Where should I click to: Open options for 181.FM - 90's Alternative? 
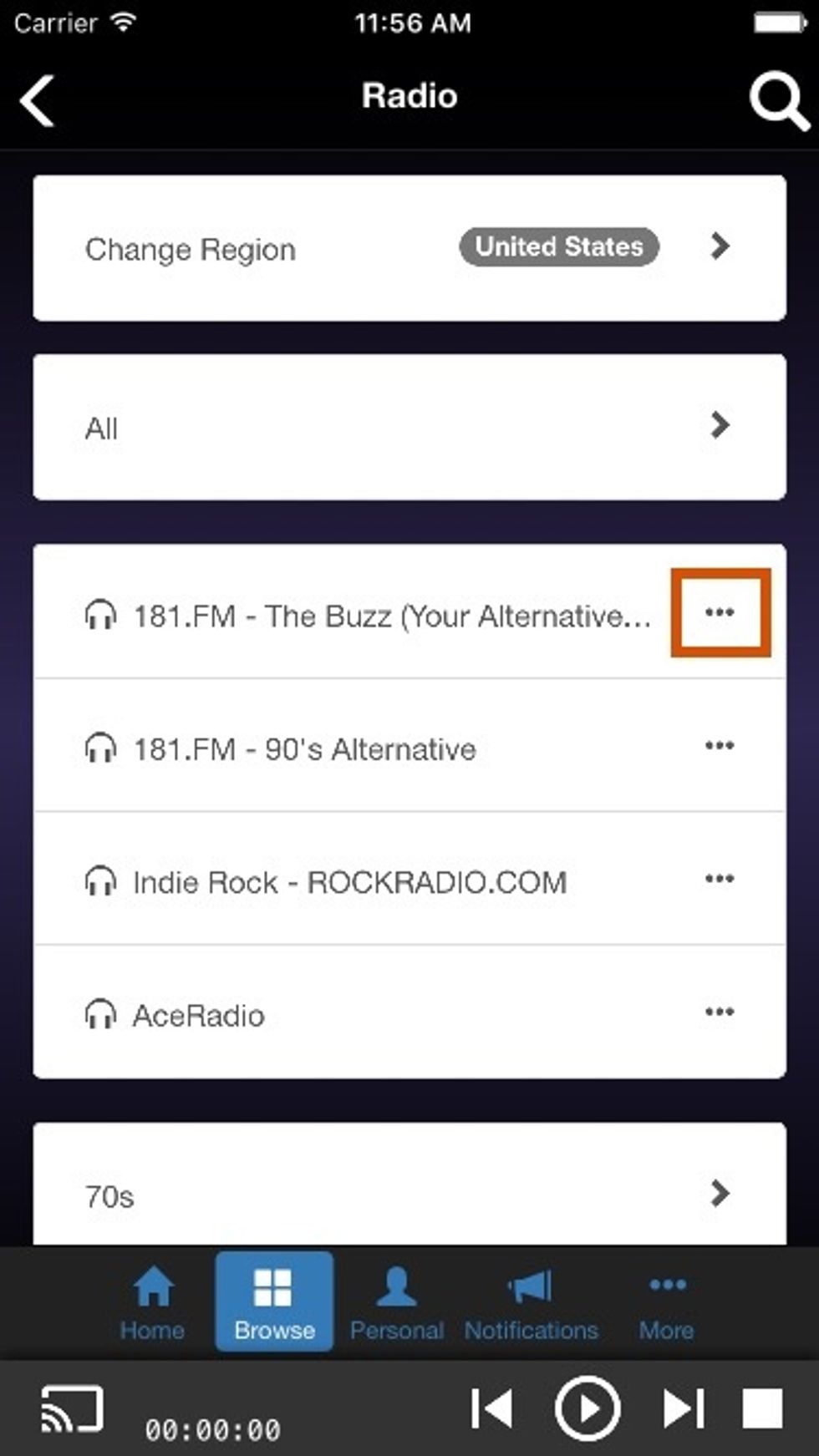pos(720,745)
